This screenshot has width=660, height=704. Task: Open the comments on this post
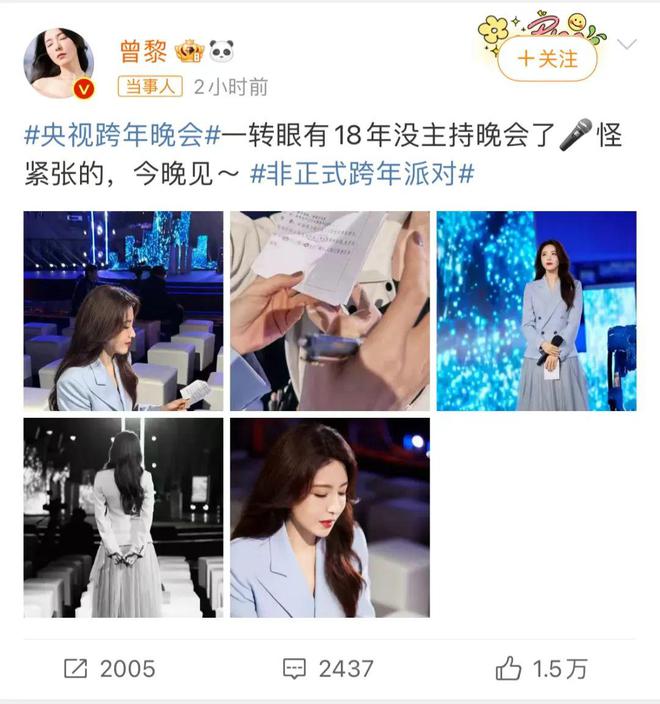pos(328,668)
